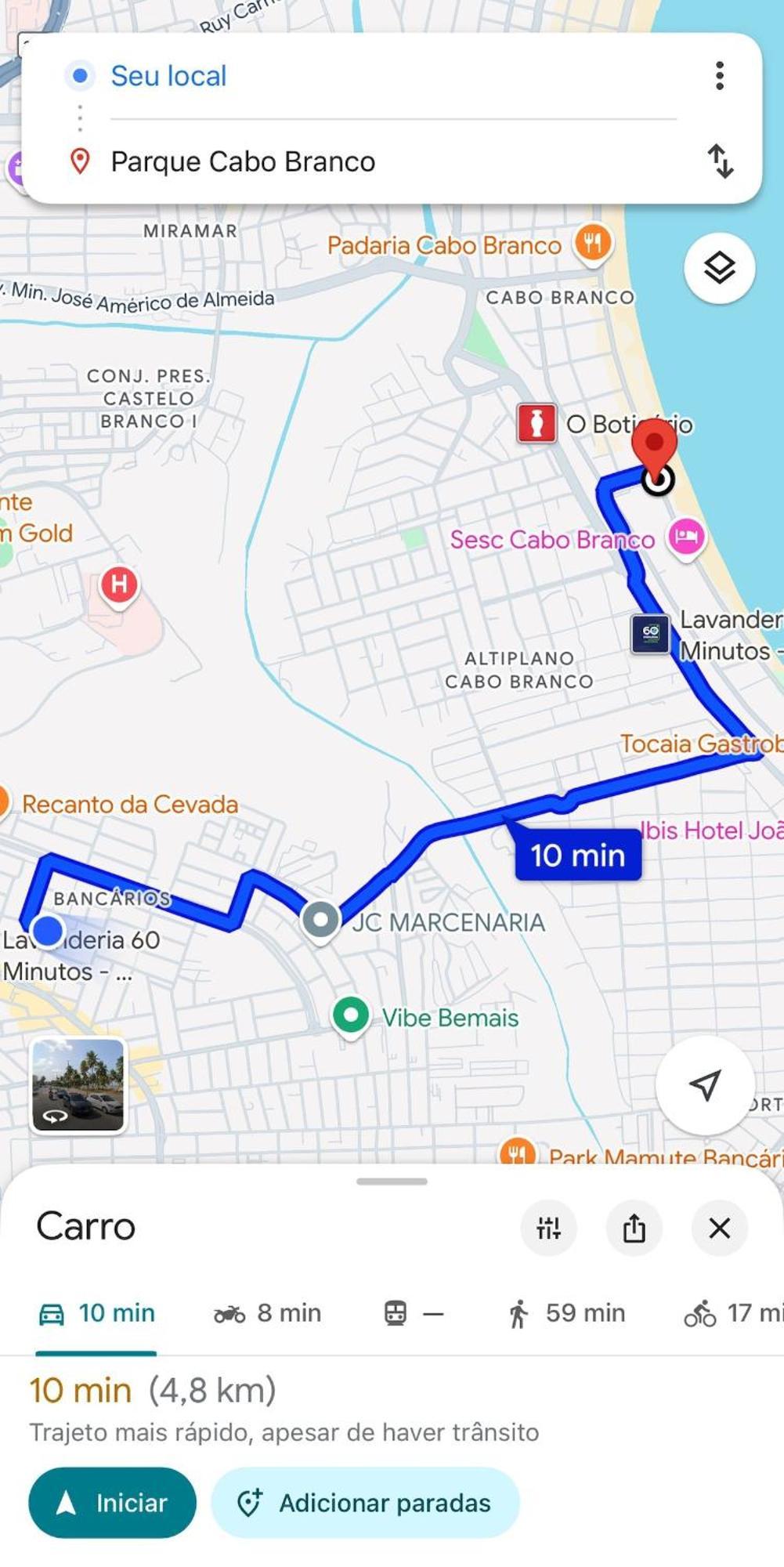Close the Carro directions panel
This screenshot has width=784, height=1567.
(x=719, y=1228)
